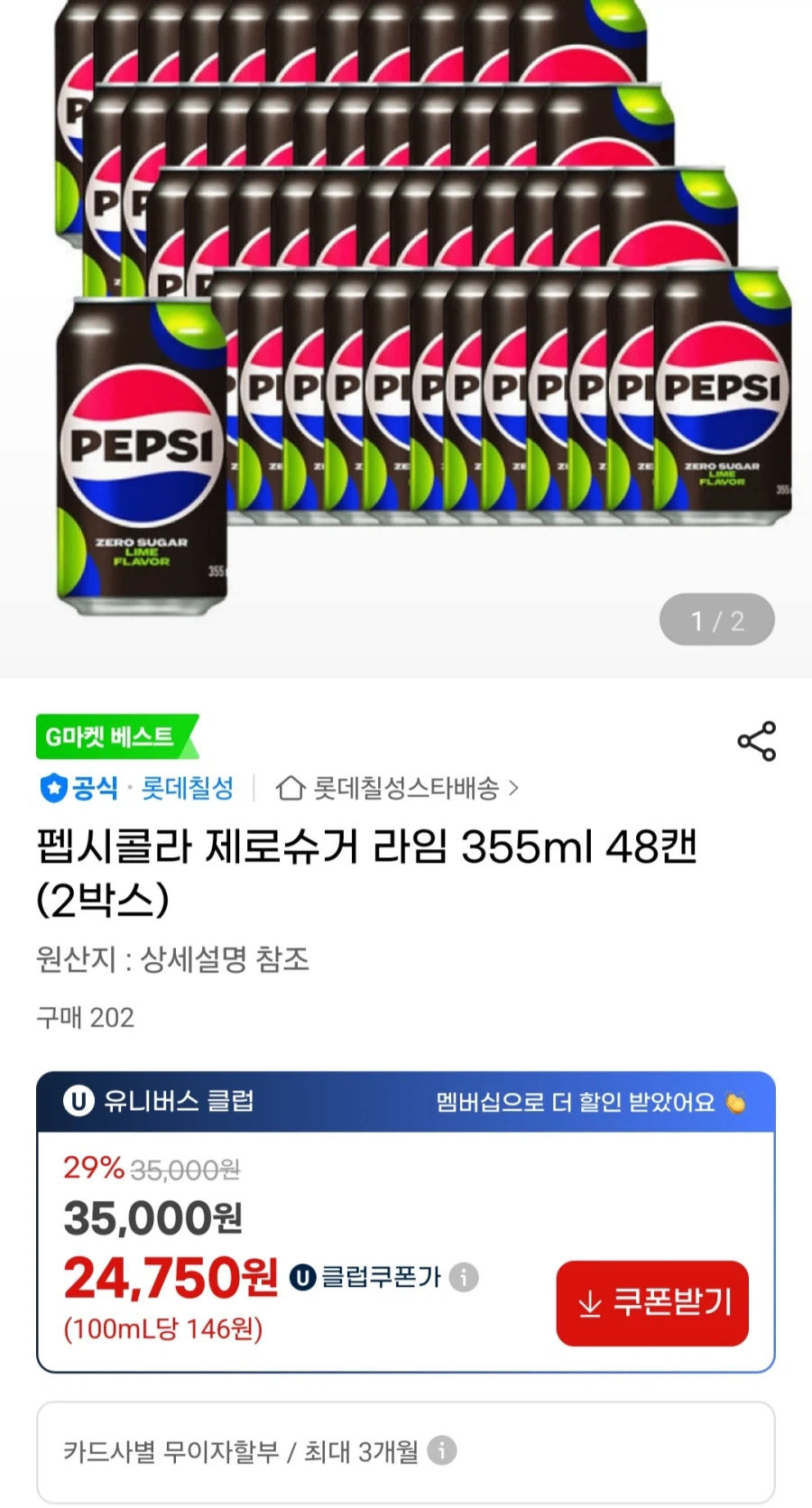This screenshot has height=1508, width=812.
Task: Click the store home icon beside 롯데칠성스타배송
Action: [291, 787]
